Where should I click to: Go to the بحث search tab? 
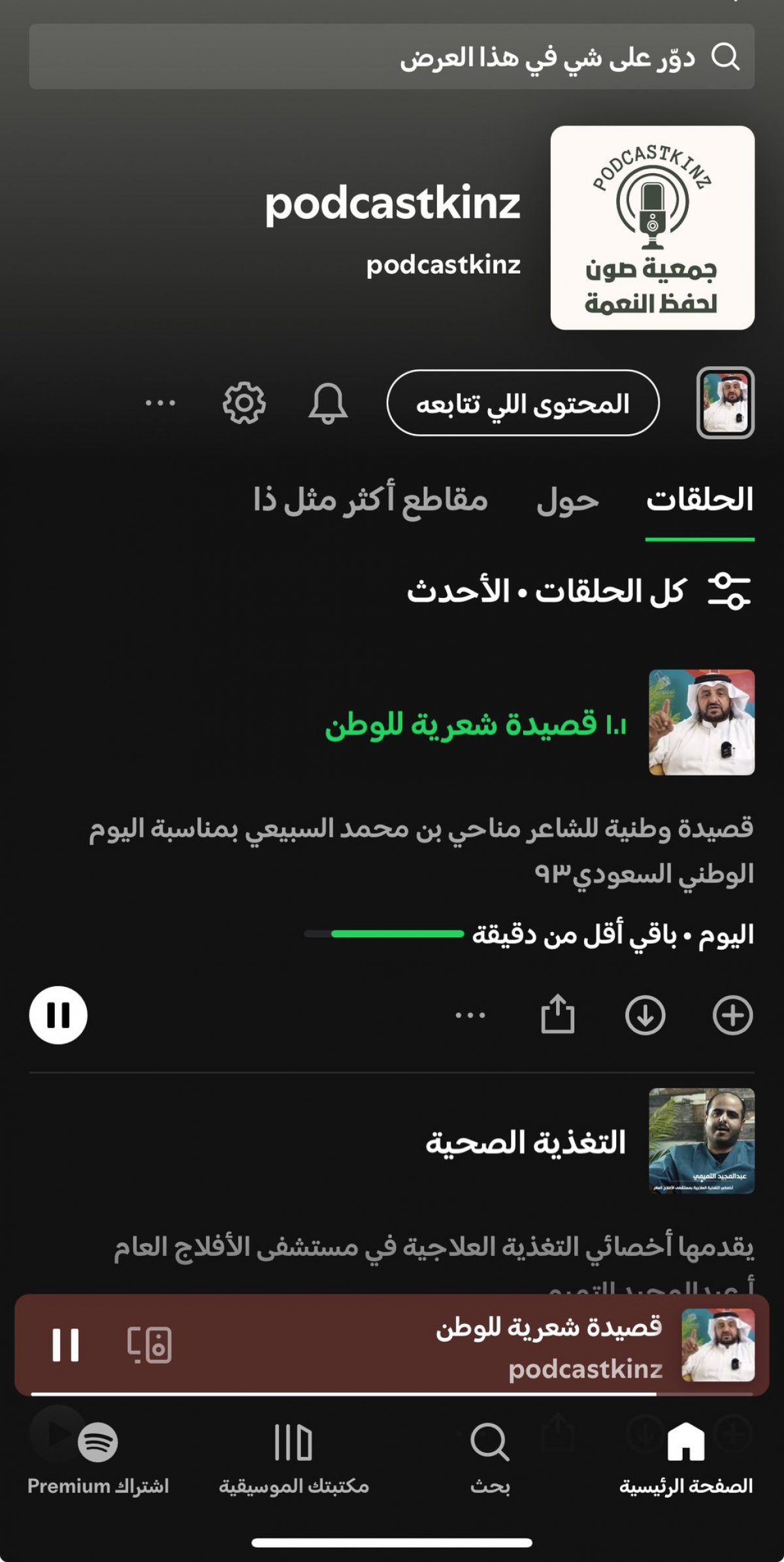pos(490,1459)
